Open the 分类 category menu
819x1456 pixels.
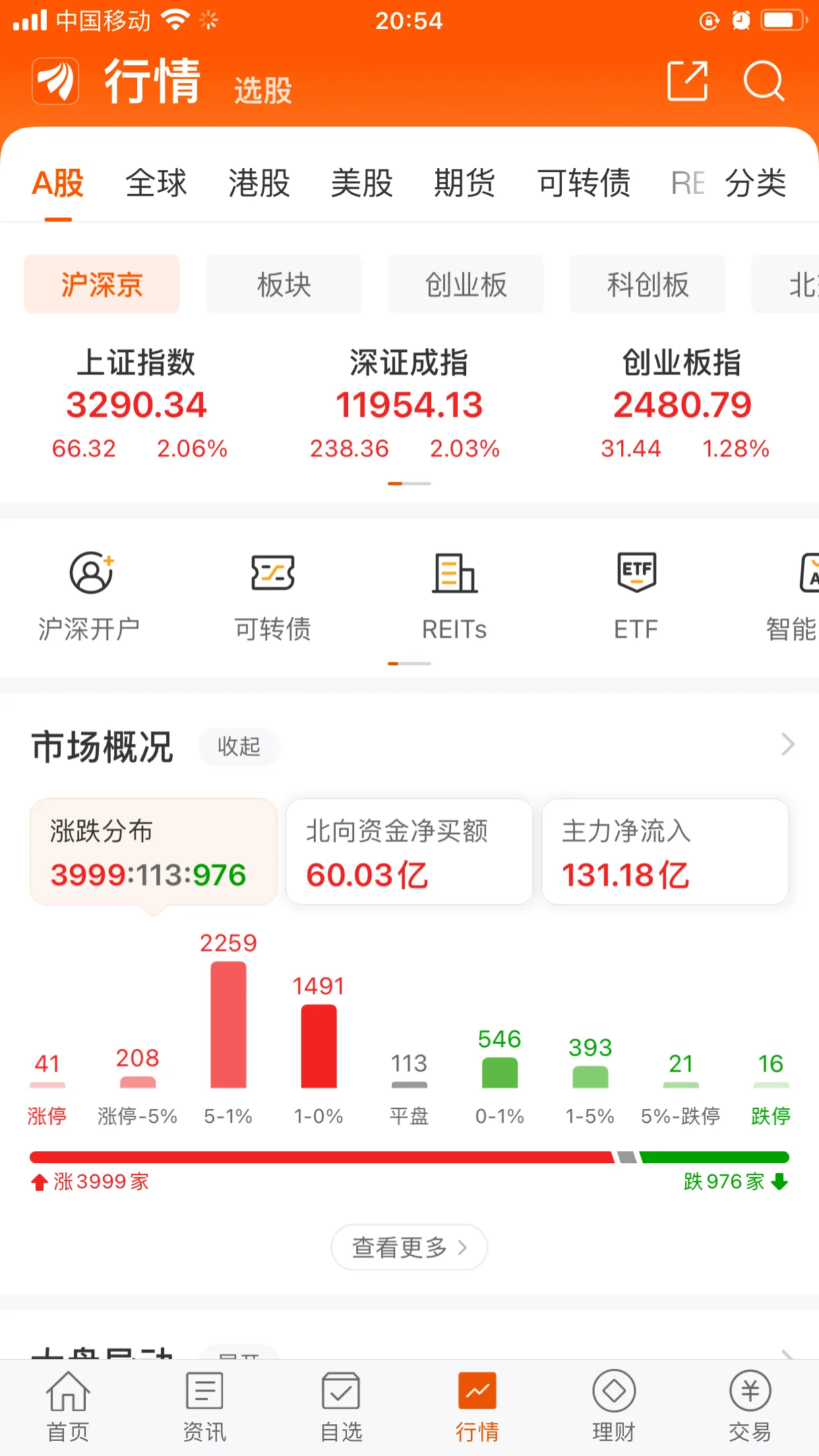tap(756, 183)
